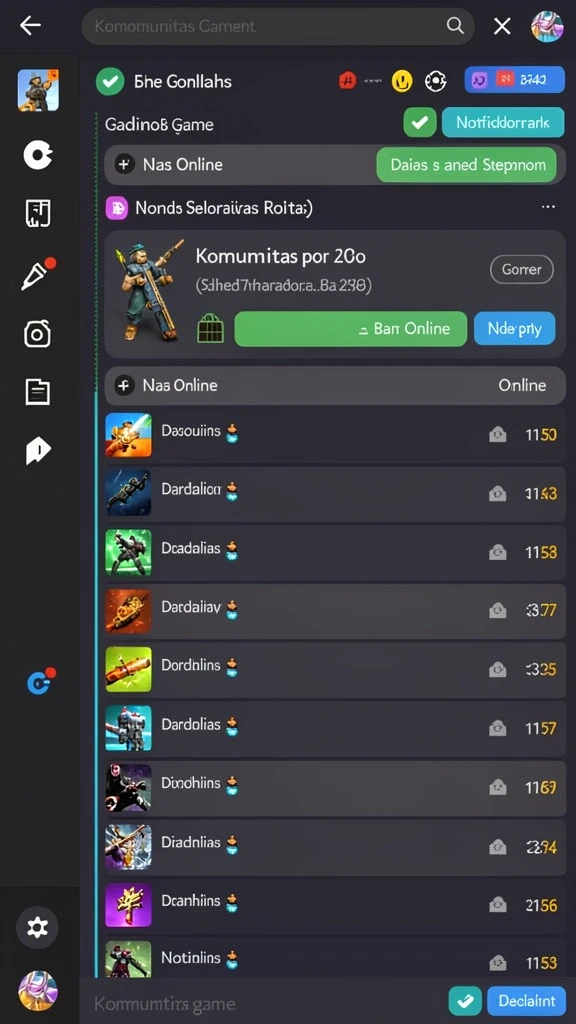Open the three-dot menu beside Nonds Seloraivas
Viewport: 576px width, 1024px height.
549,207
